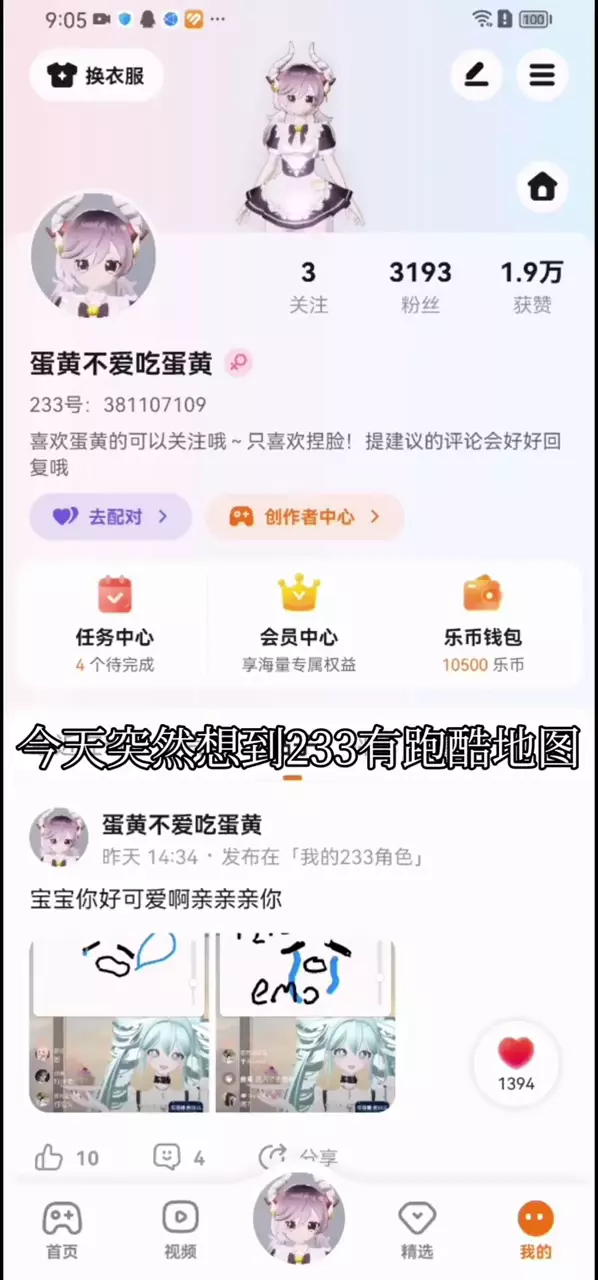Viewport: 598px width, 1280px height.
Task: Open the hamburger menu icon
Action: click(x=542, y=75)
